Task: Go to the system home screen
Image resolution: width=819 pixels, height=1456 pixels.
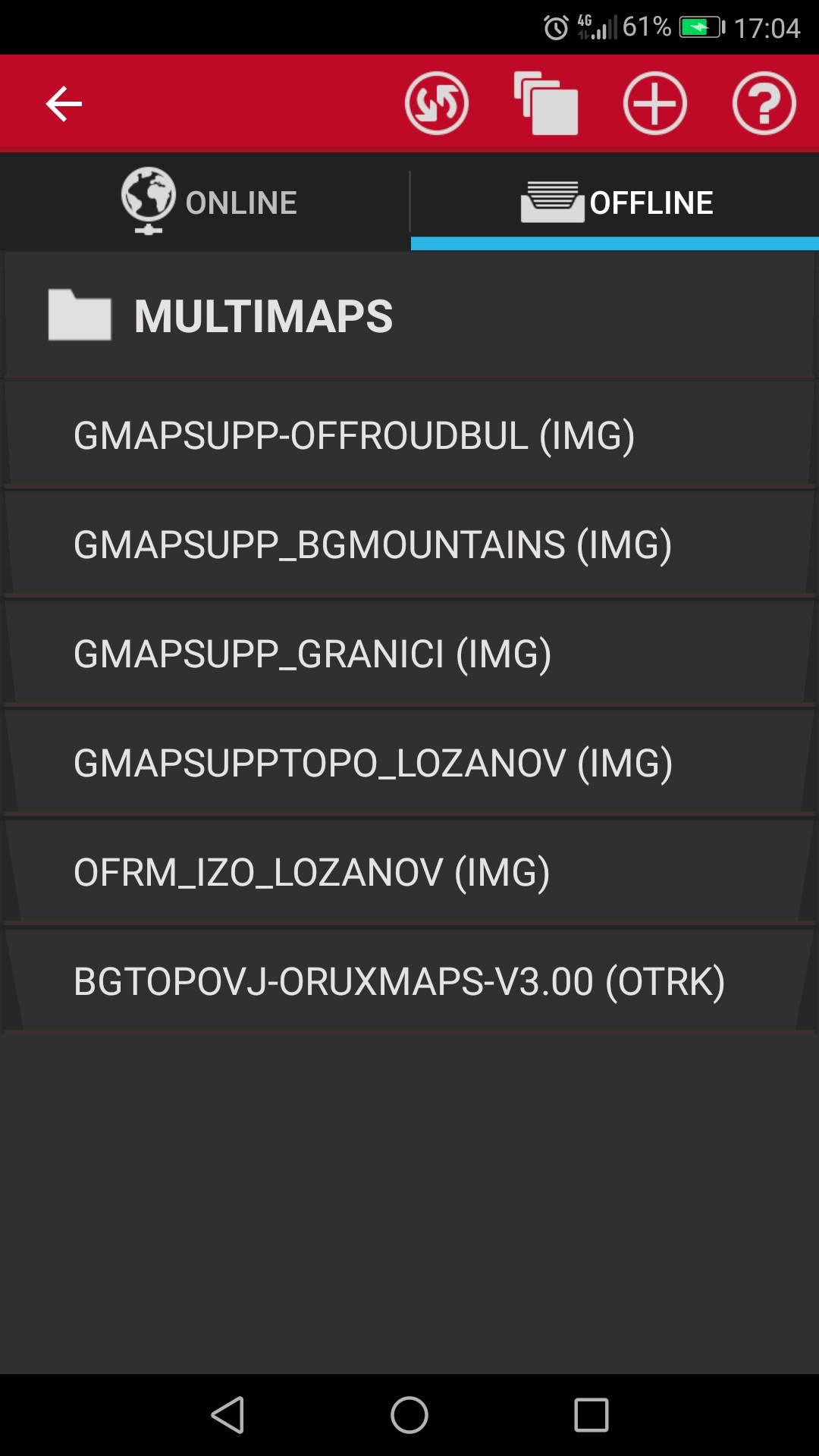Action: tap(409, 1415)
